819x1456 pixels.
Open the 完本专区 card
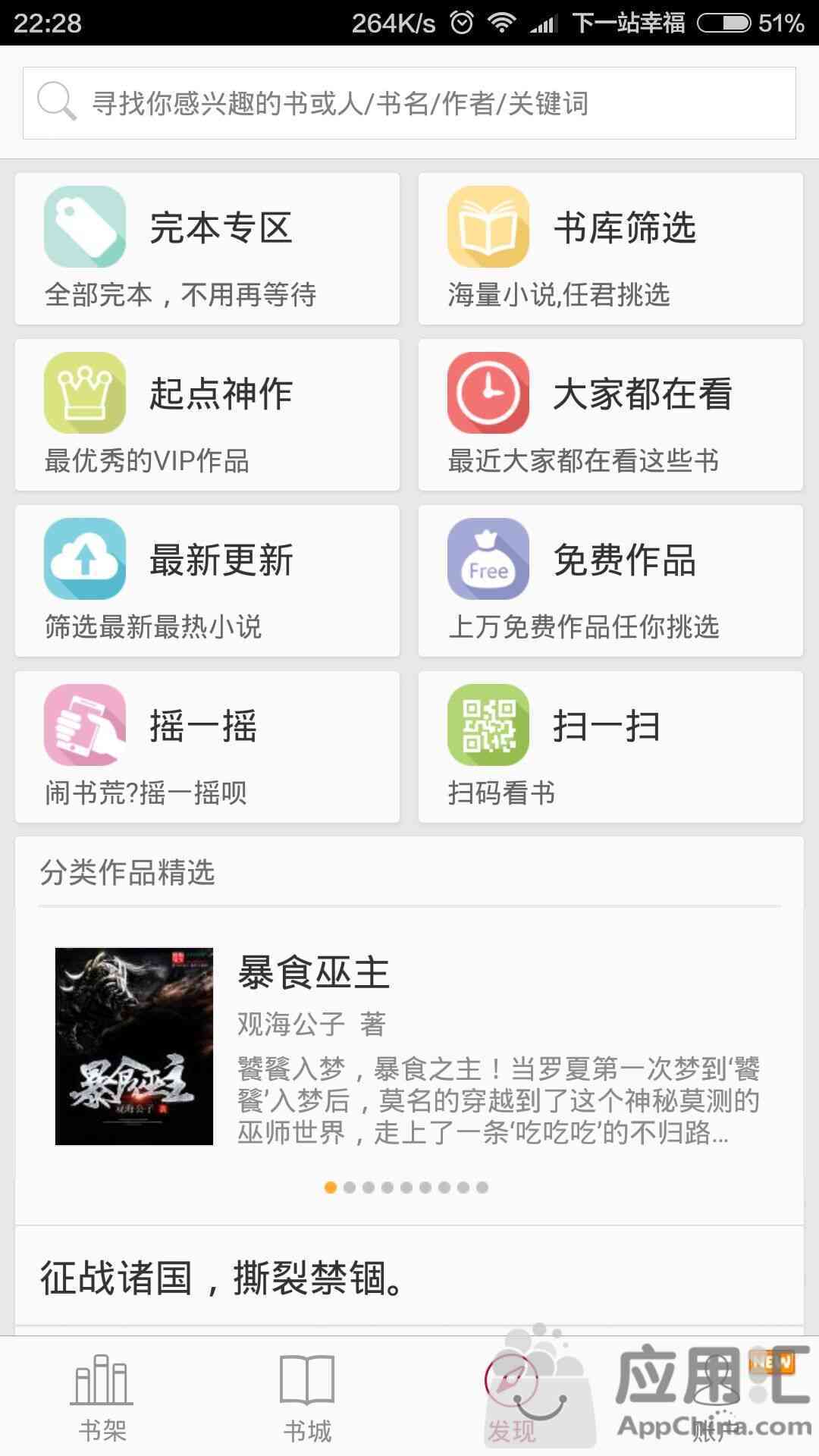tap(207, 249)
